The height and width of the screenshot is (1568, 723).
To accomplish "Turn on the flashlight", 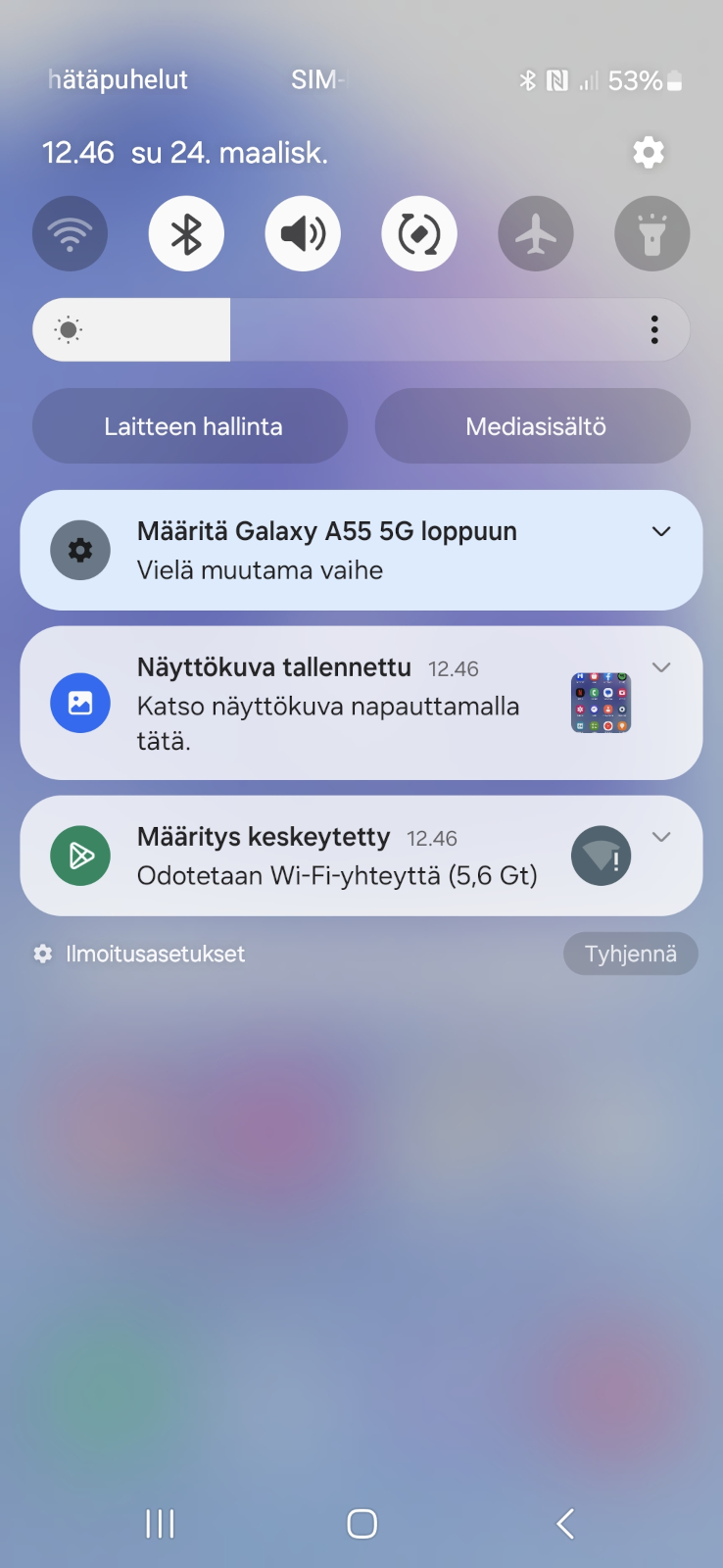I will point(652,233).
